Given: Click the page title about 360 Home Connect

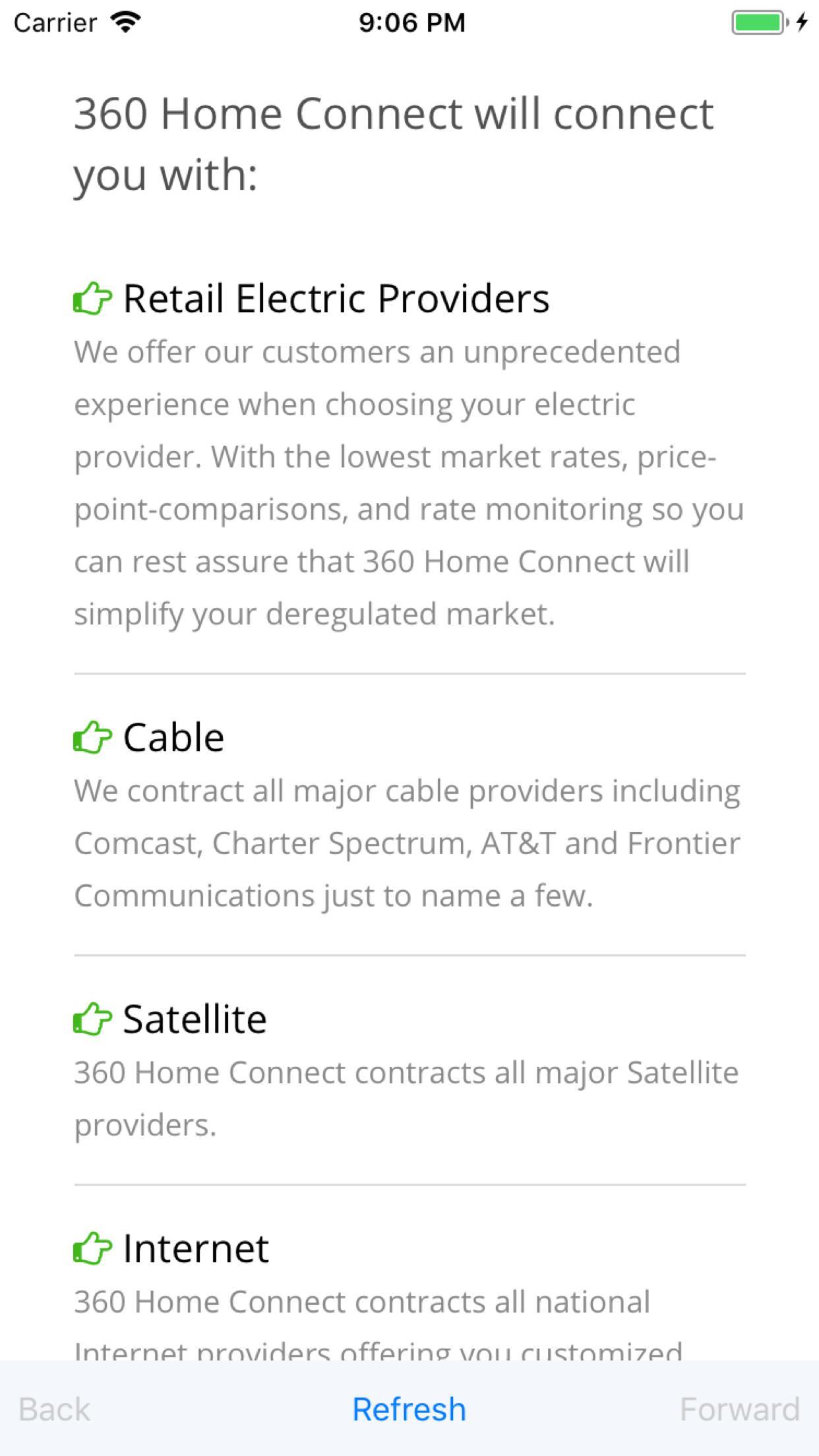Looking at the screenshot, I should coord(393,142).
